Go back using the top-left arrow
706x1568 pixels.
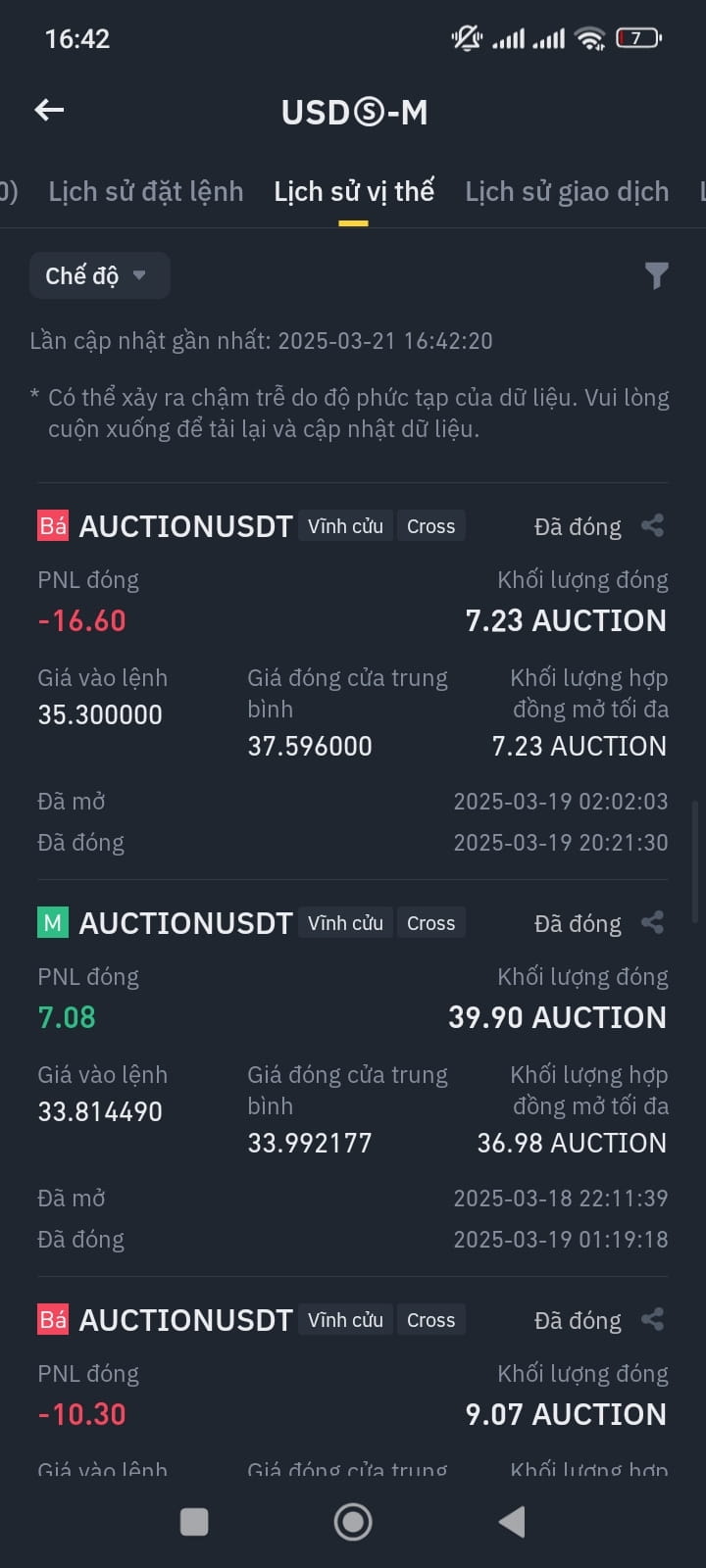pyautogui.click(x=49, y=111)
